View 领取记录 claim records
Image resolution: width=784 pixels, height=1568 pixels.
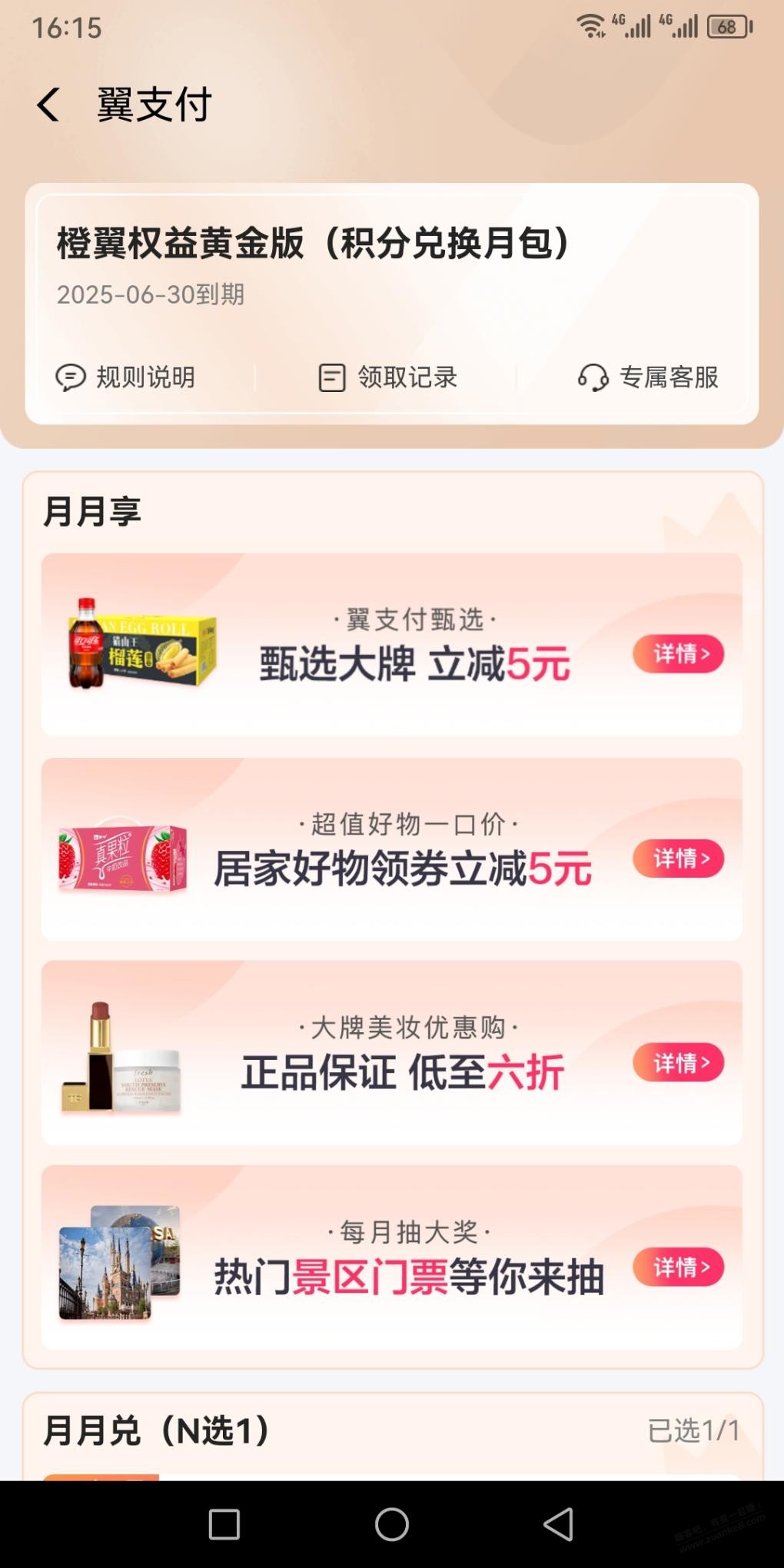point(388,377)
